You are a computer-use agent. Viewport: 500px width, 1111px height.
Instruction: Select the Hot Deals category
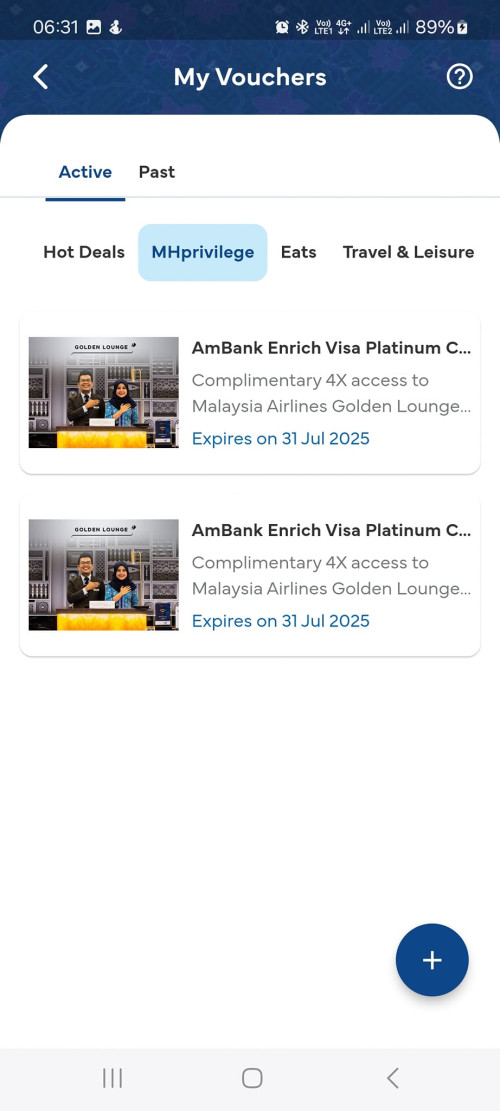coord(84,252)
